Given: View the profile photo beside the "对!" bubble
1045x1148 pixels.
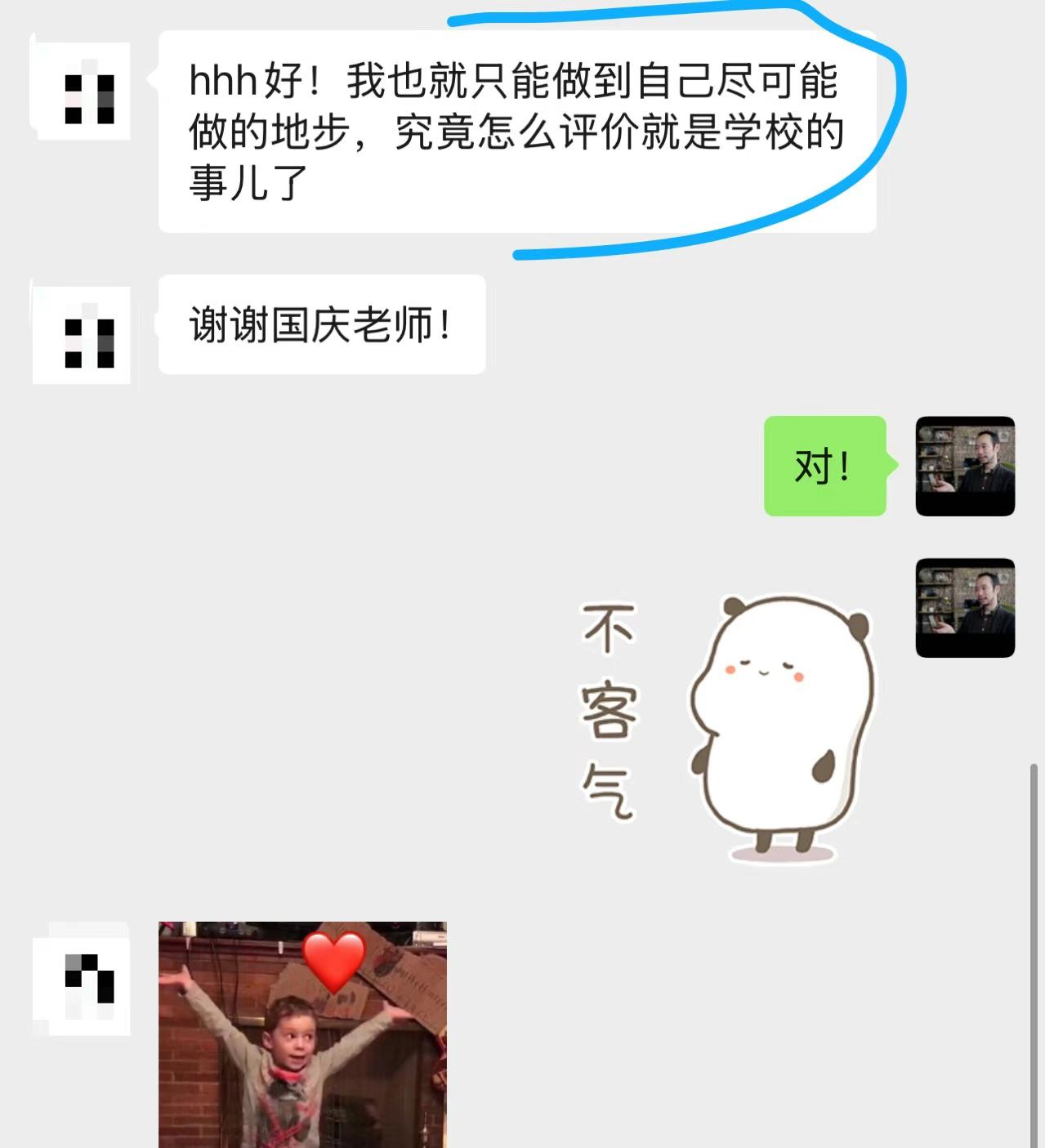Looking at the screenshot, I should pos(964,467).
